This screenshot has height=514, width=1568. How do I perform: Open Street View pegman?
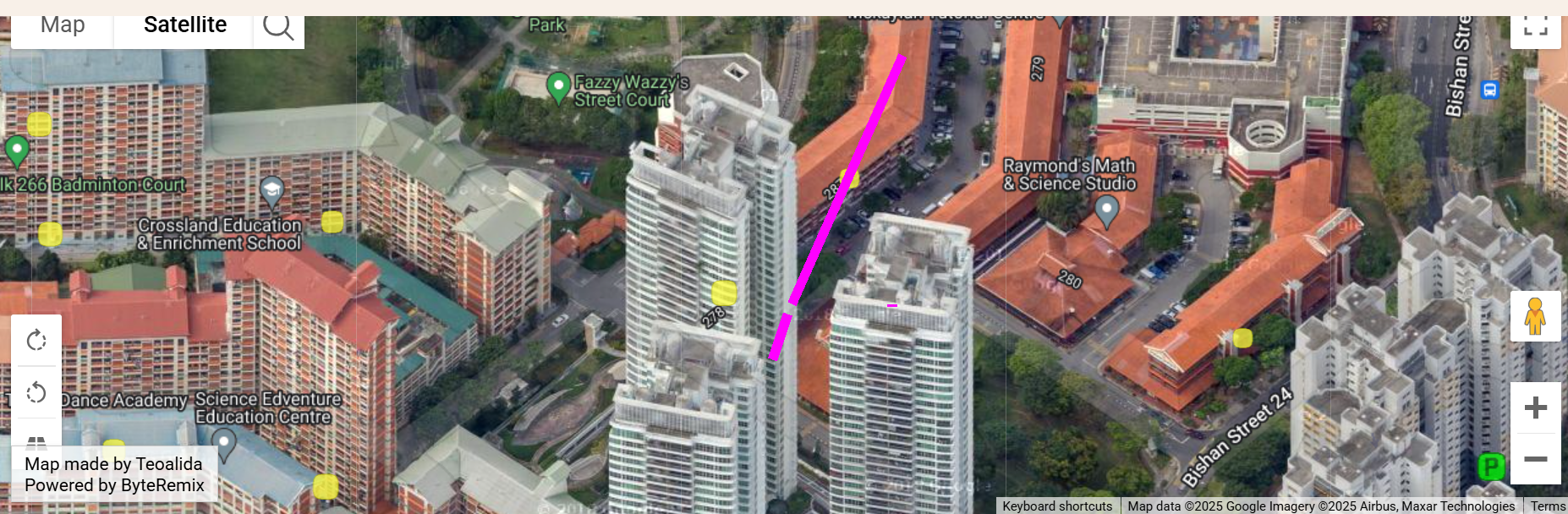(1535, 316)
